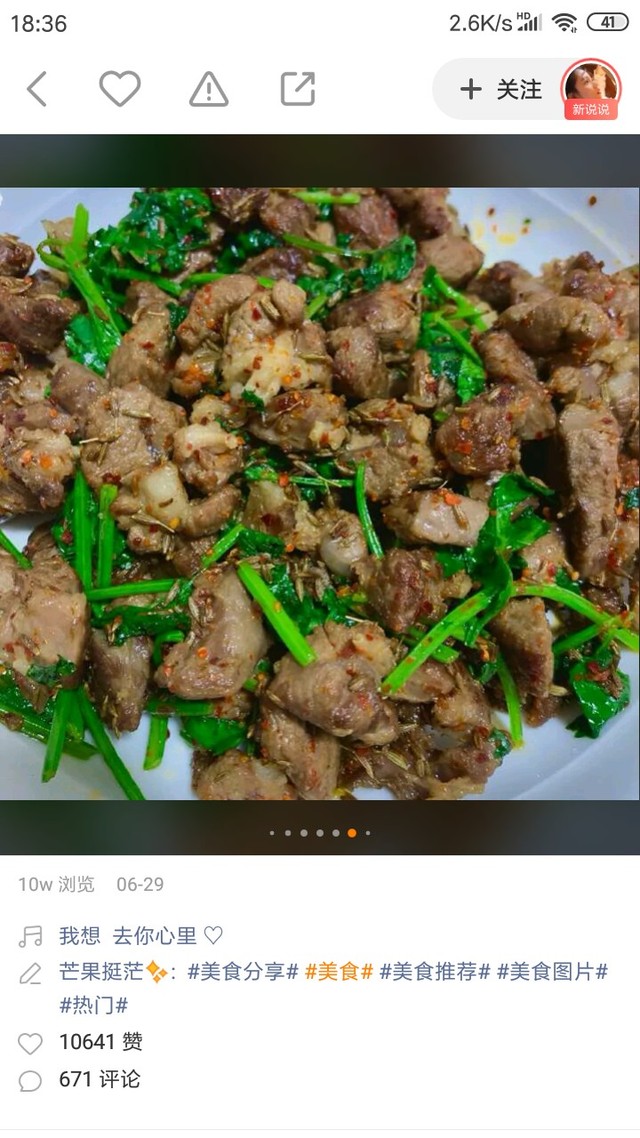Open the #热门# hashtag
Viewport: 640px width, 1138px height.
pos(93,1004)
